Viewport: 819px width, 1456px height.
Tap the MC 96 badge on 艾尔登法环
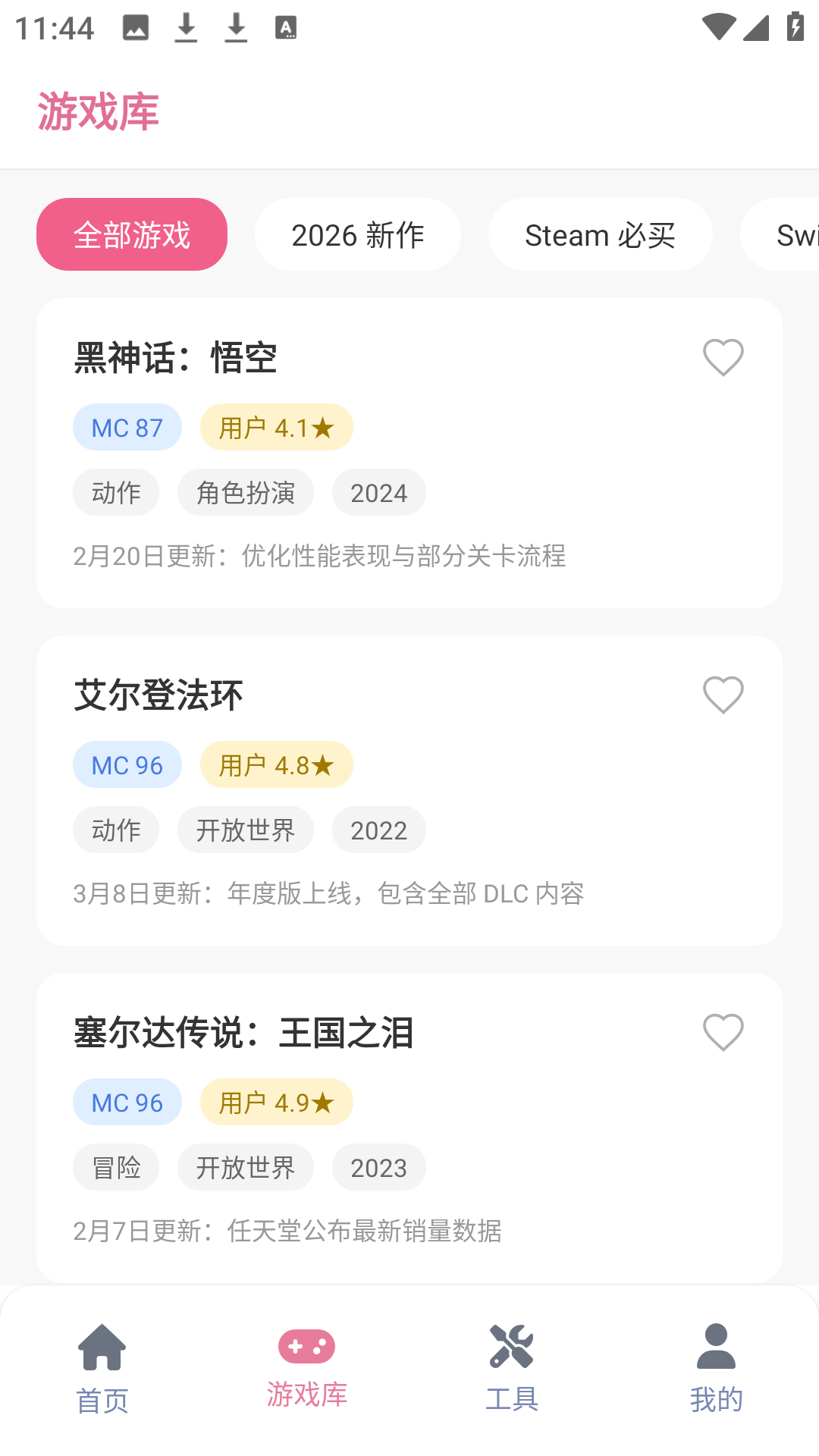pyautogui.click(x=127, y=764)
